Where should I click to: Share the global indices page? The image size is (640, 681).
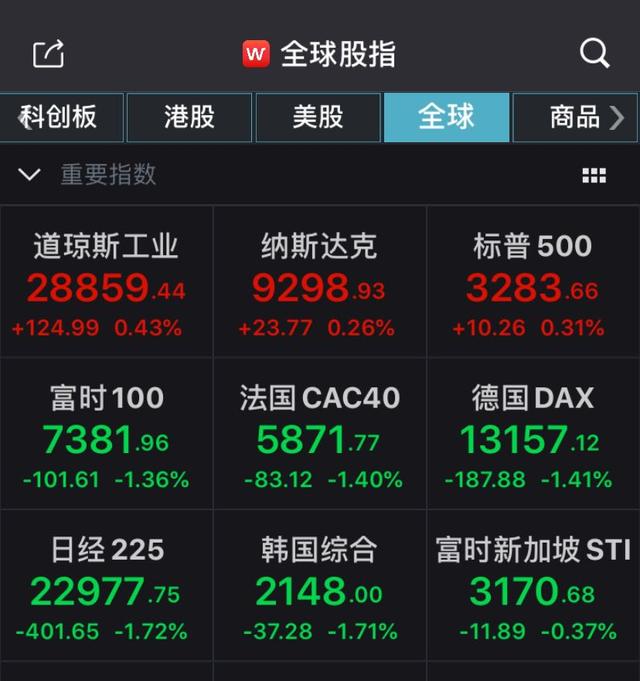48,54
